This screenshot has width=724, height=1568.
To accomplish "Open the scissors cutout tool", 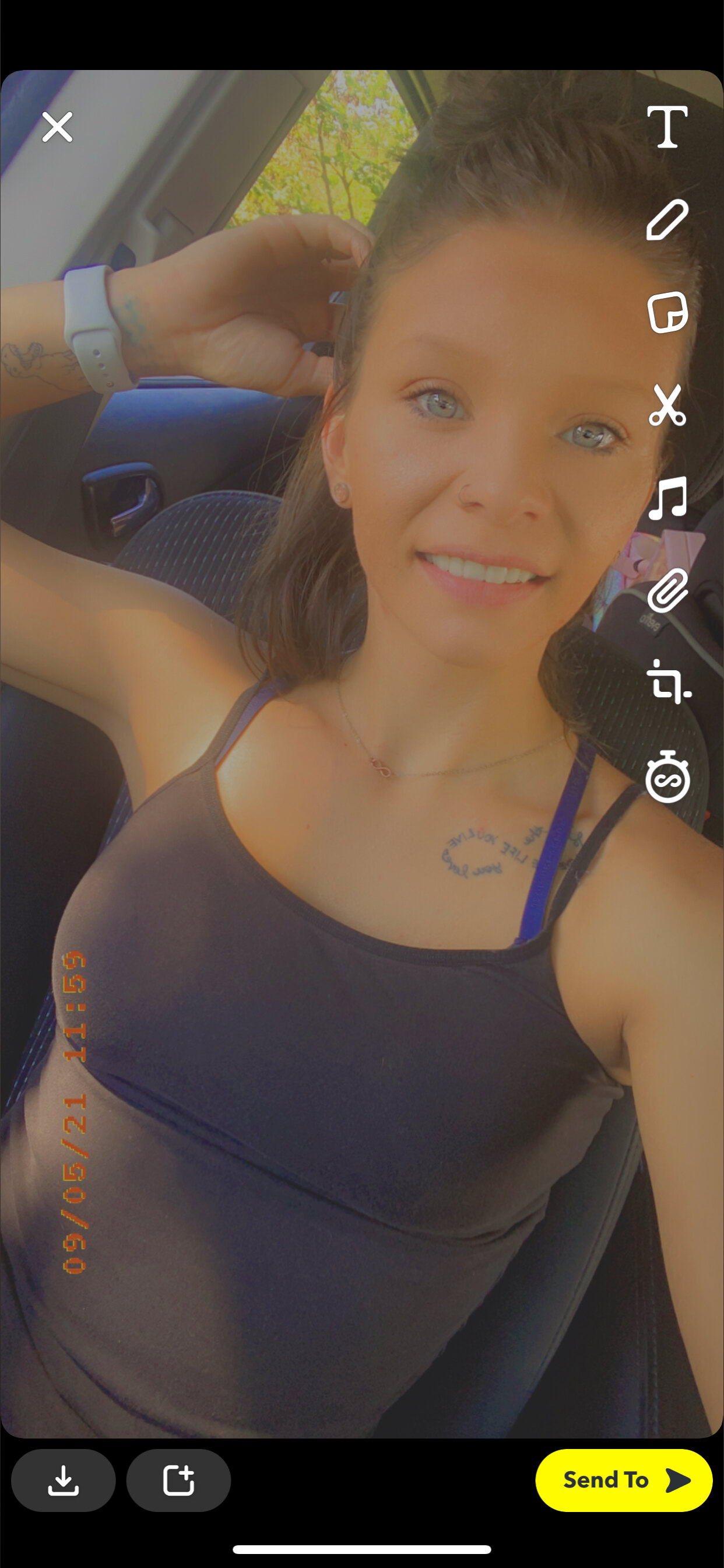I will 667,405.
